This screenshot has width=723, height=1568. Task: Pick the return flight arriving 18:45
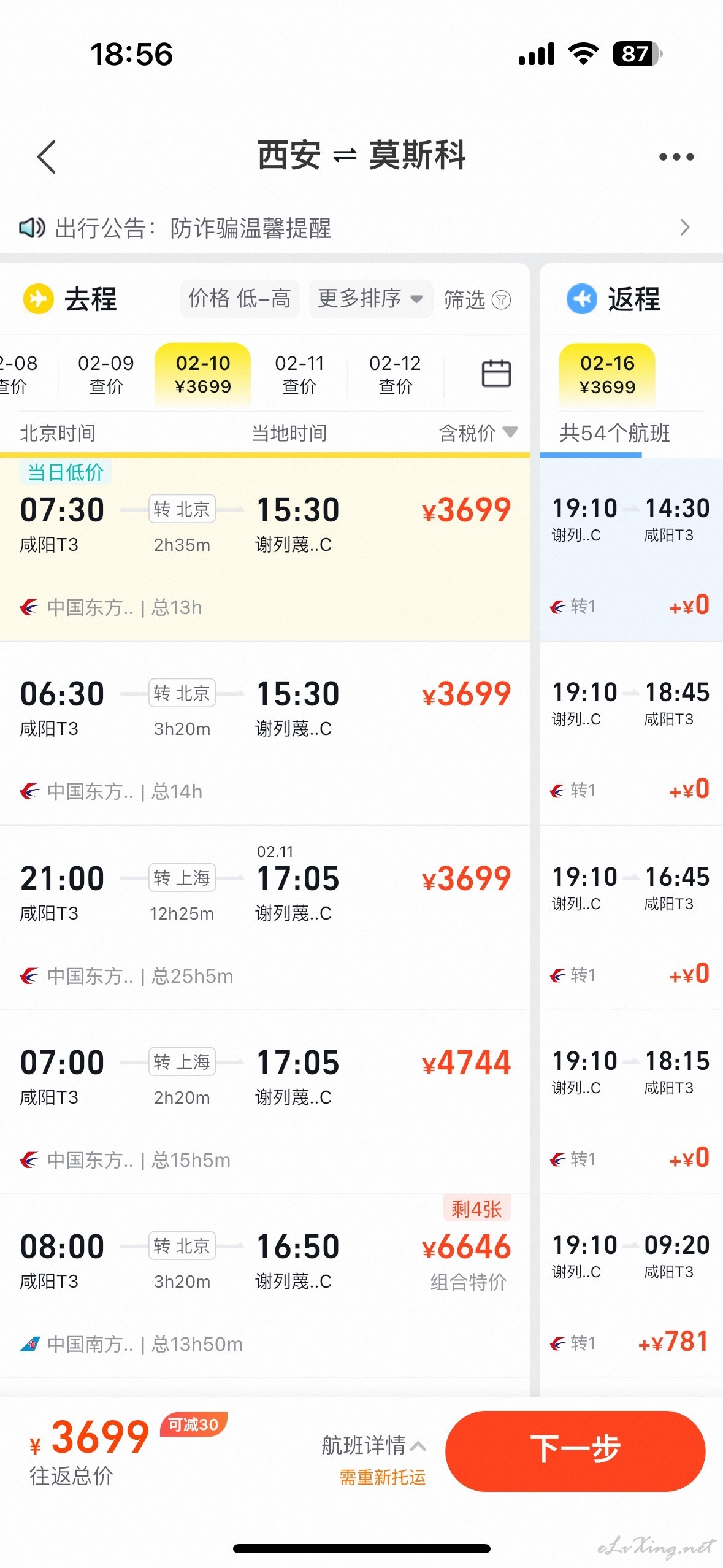631,734
